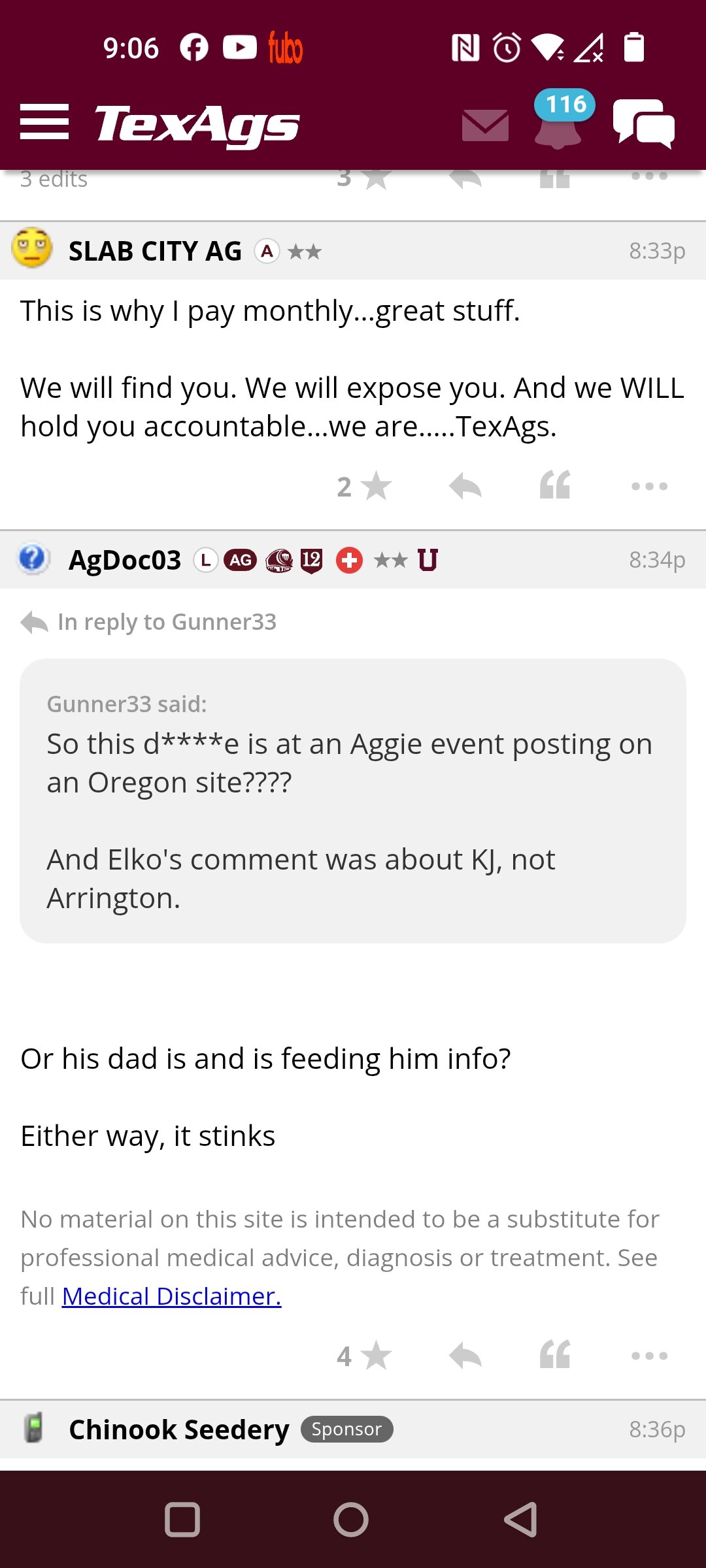The image size is (706, 1568).
Task: View SLAB CITY AG's profile
Action: (x=155, y=251)
